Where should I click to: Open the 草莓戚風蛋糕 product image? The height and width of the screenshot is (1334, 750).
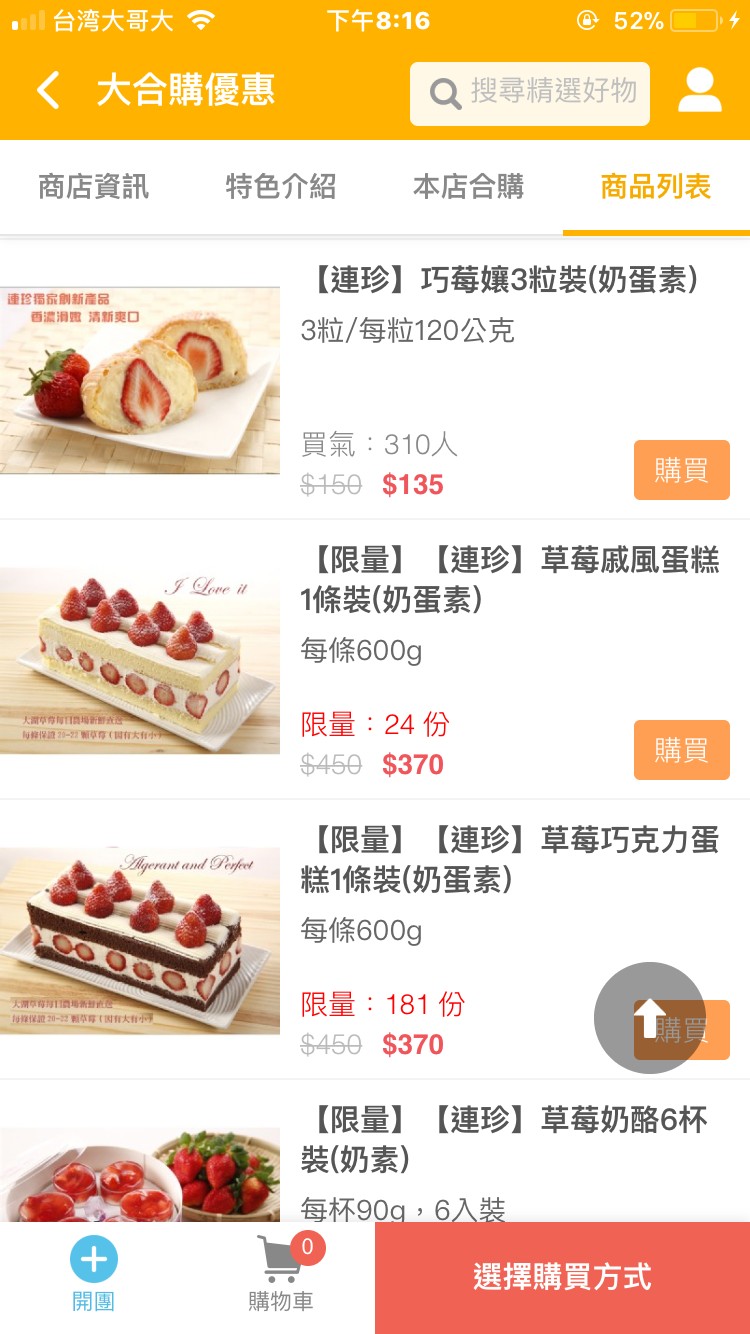[x=140, y=661]
